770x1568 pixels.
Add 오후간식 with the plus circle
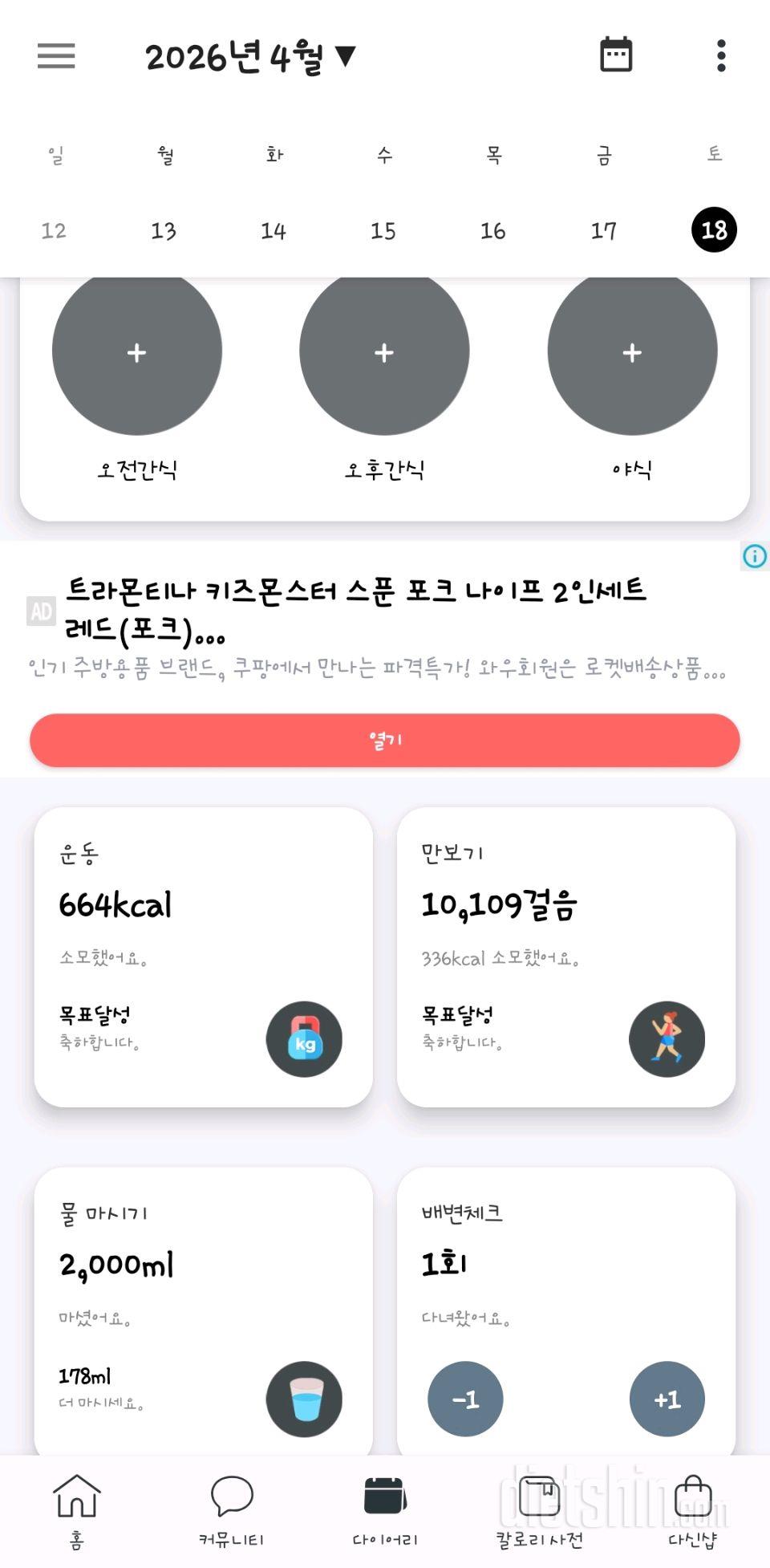(384, 351)
